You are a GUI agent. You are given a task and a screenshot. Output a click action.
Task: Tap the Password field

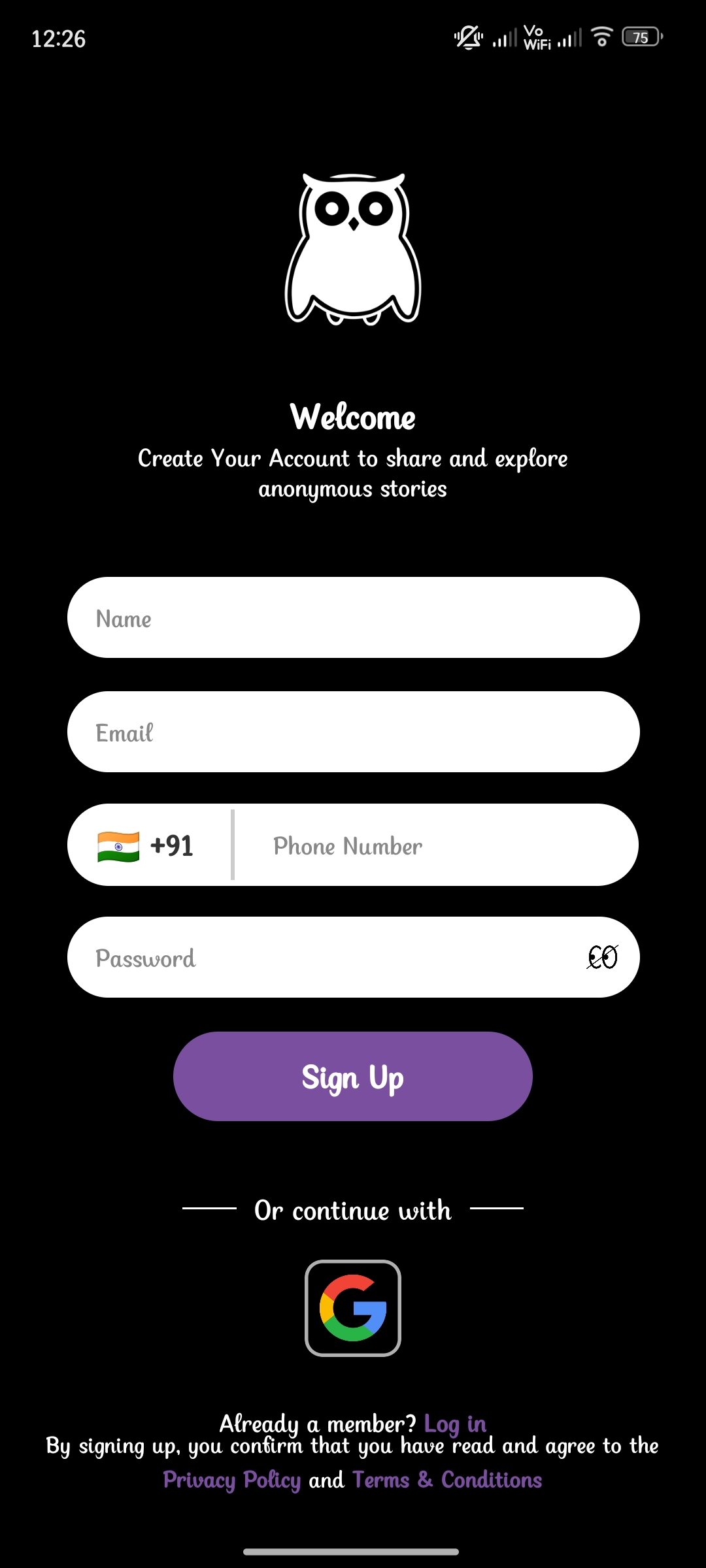coord(327,958)
